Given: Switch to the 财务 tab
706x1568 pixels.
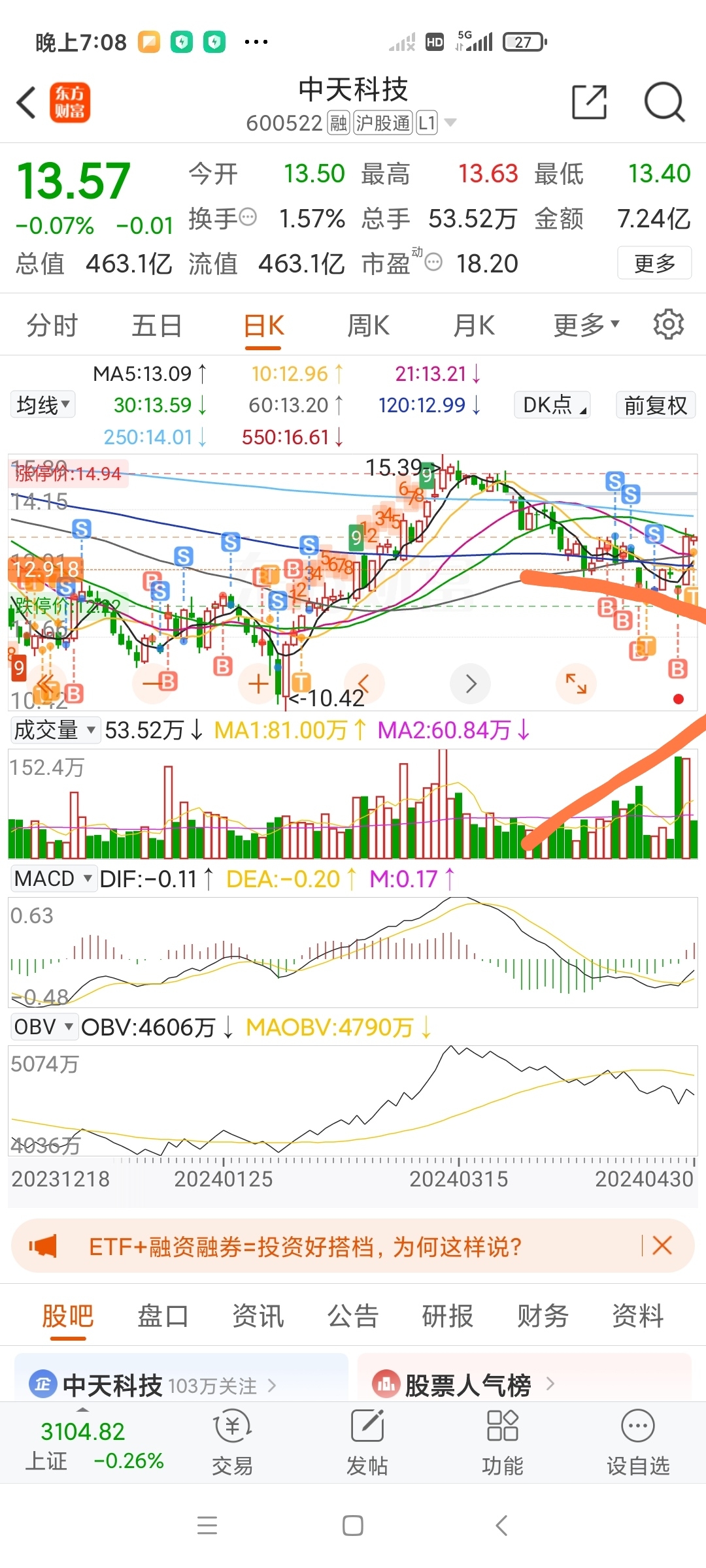Looking at the screenshot, I should pos(543,1316).
